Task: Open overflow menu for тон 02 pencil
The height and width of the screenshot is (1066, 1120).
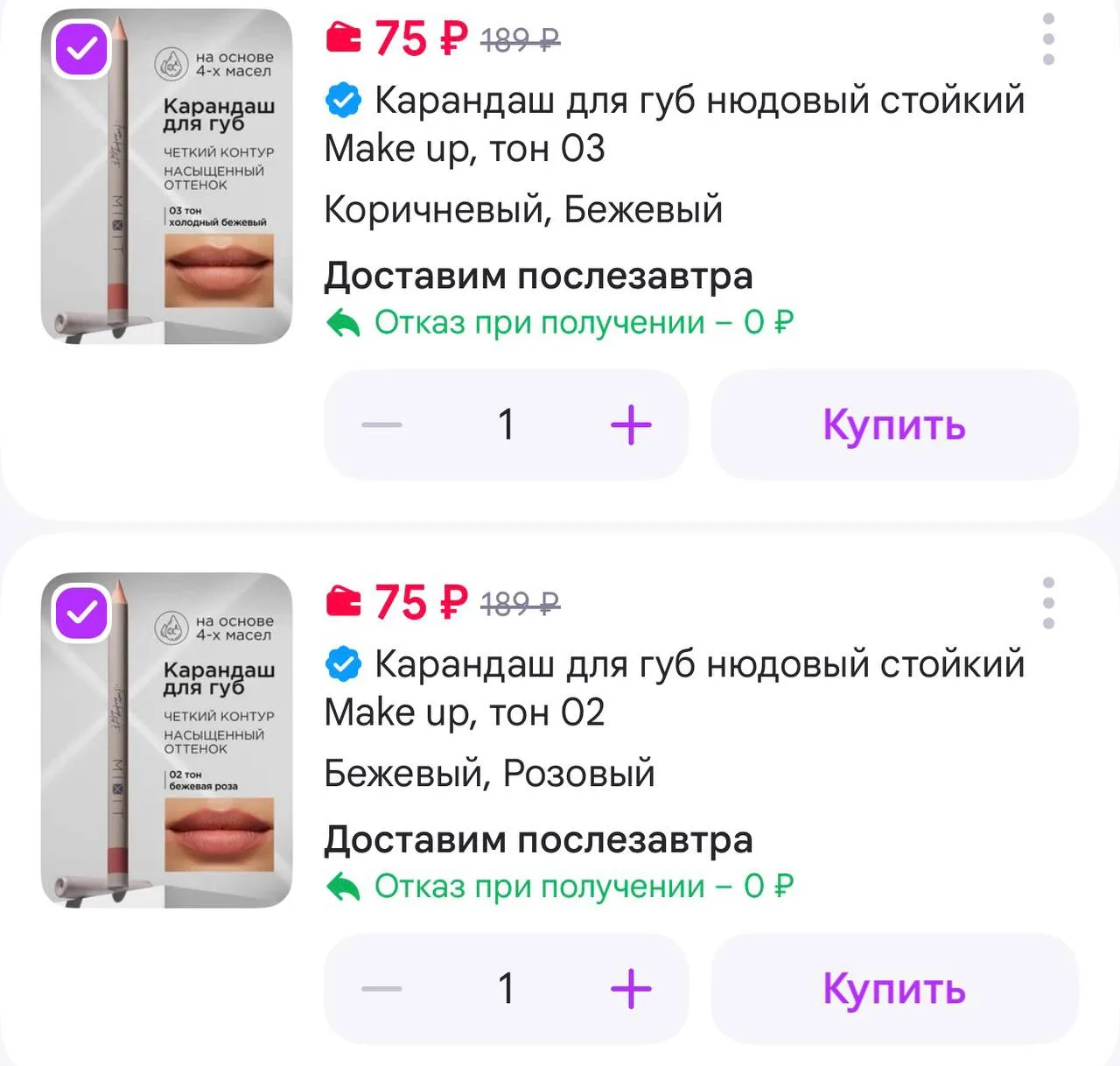Action: point(1048,603)
